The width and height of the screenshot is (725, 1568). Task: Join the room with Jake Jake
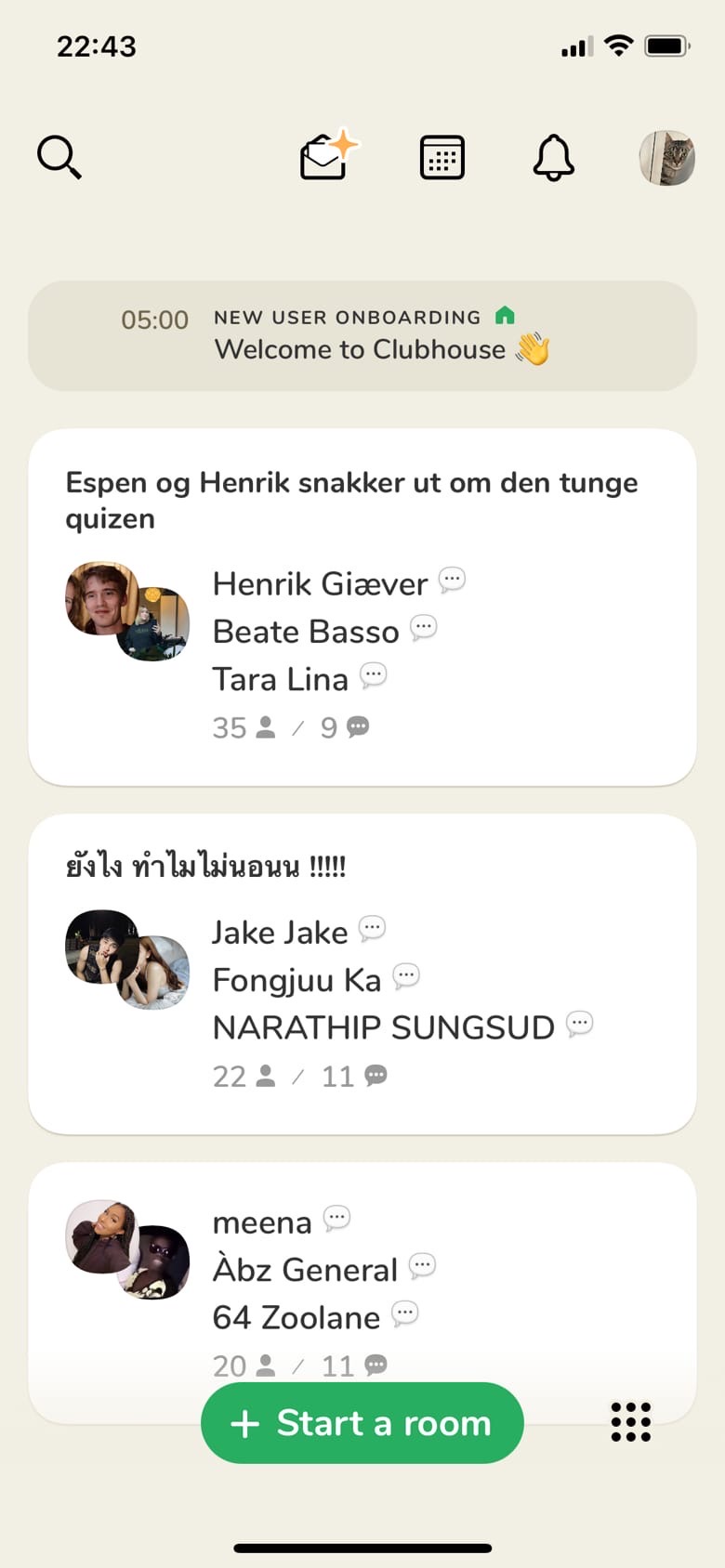[x=362, y=973]
